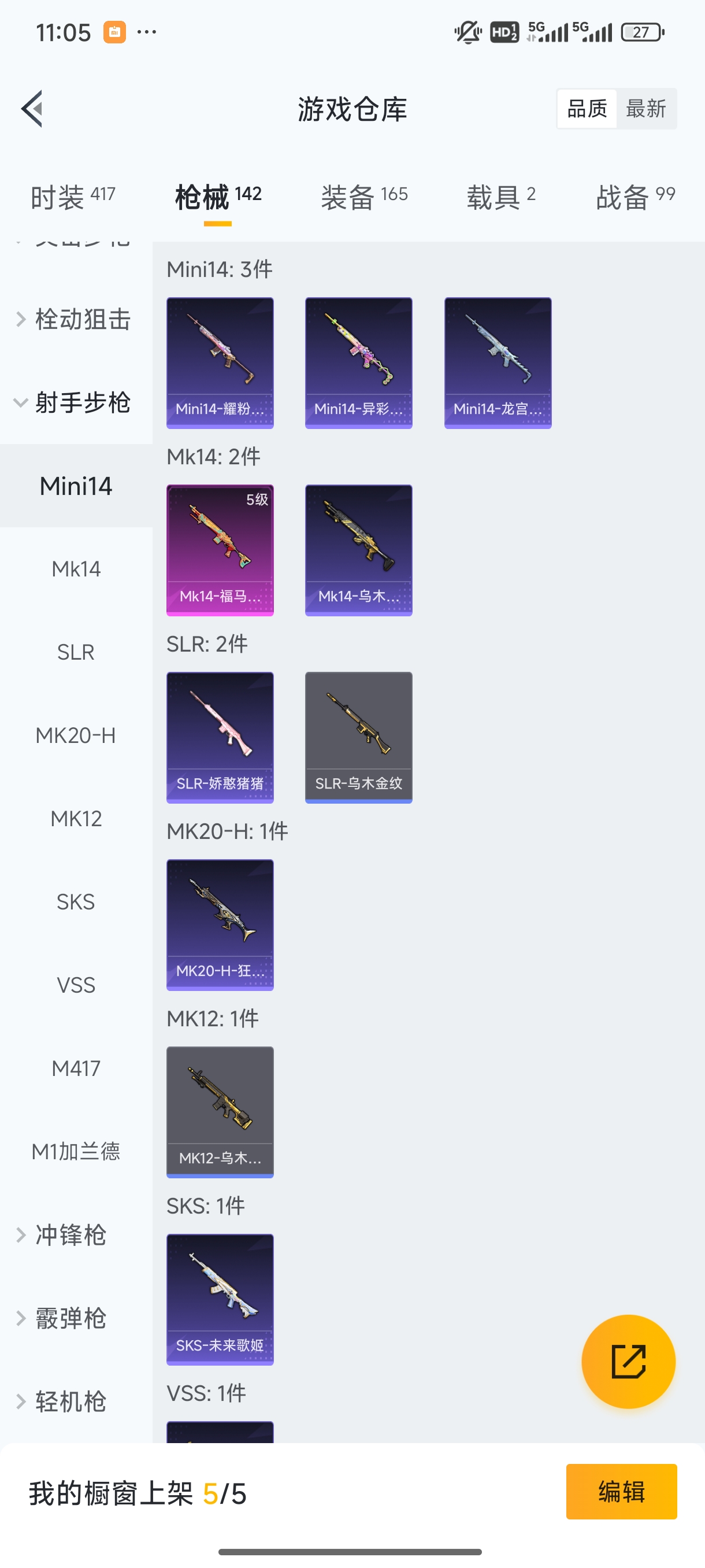Viewport: 705px width, 1568px height.
Task: Open the Mini14-耀粉 skin tile
Action: coord(220,363)
